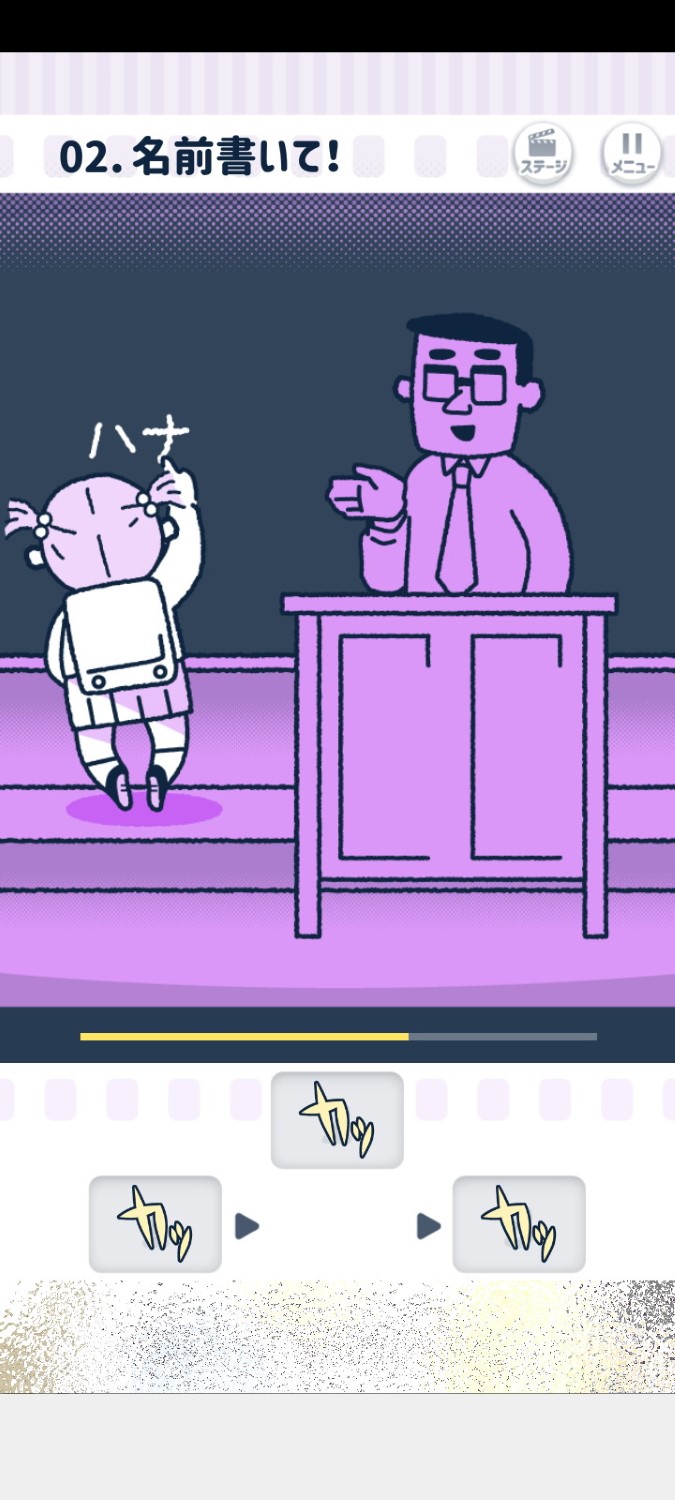675x1500 pixels.
Task: Open the ステージ stage select button
Action: (543, 153)
